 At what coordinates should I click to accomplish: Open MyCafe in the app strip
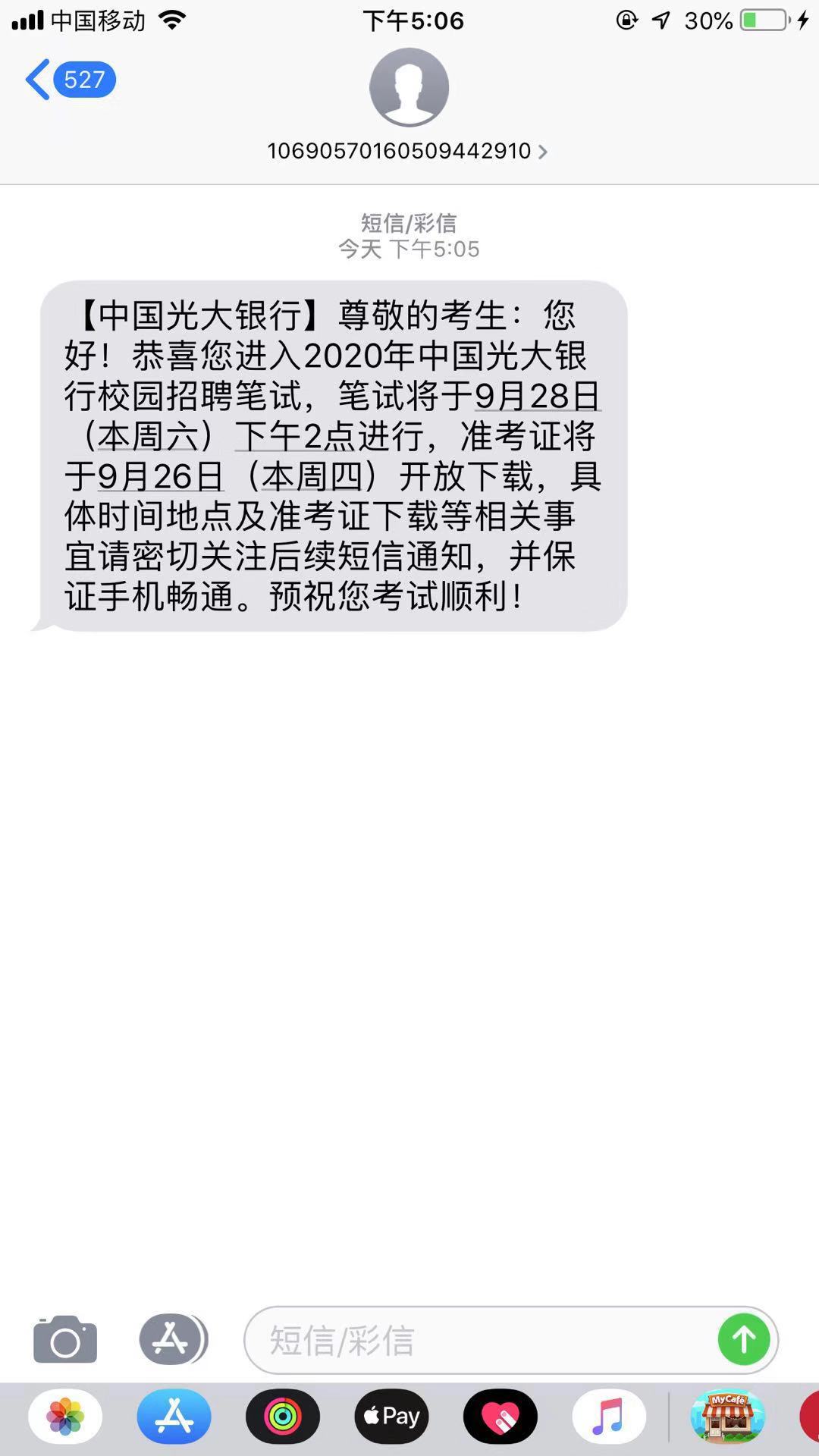coord(727,1417)
